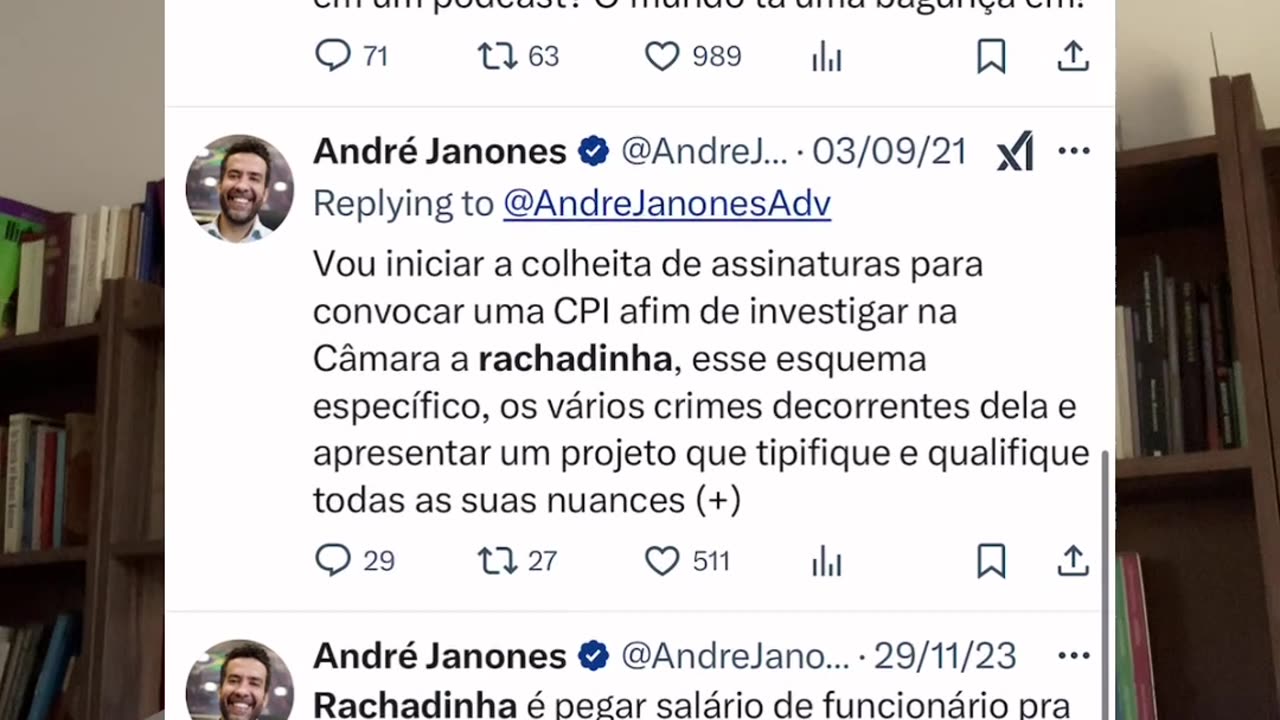Open the more options on the 03/09/21 tweet
Viewport: 1280px width, 720px height.
[1074, 151]
